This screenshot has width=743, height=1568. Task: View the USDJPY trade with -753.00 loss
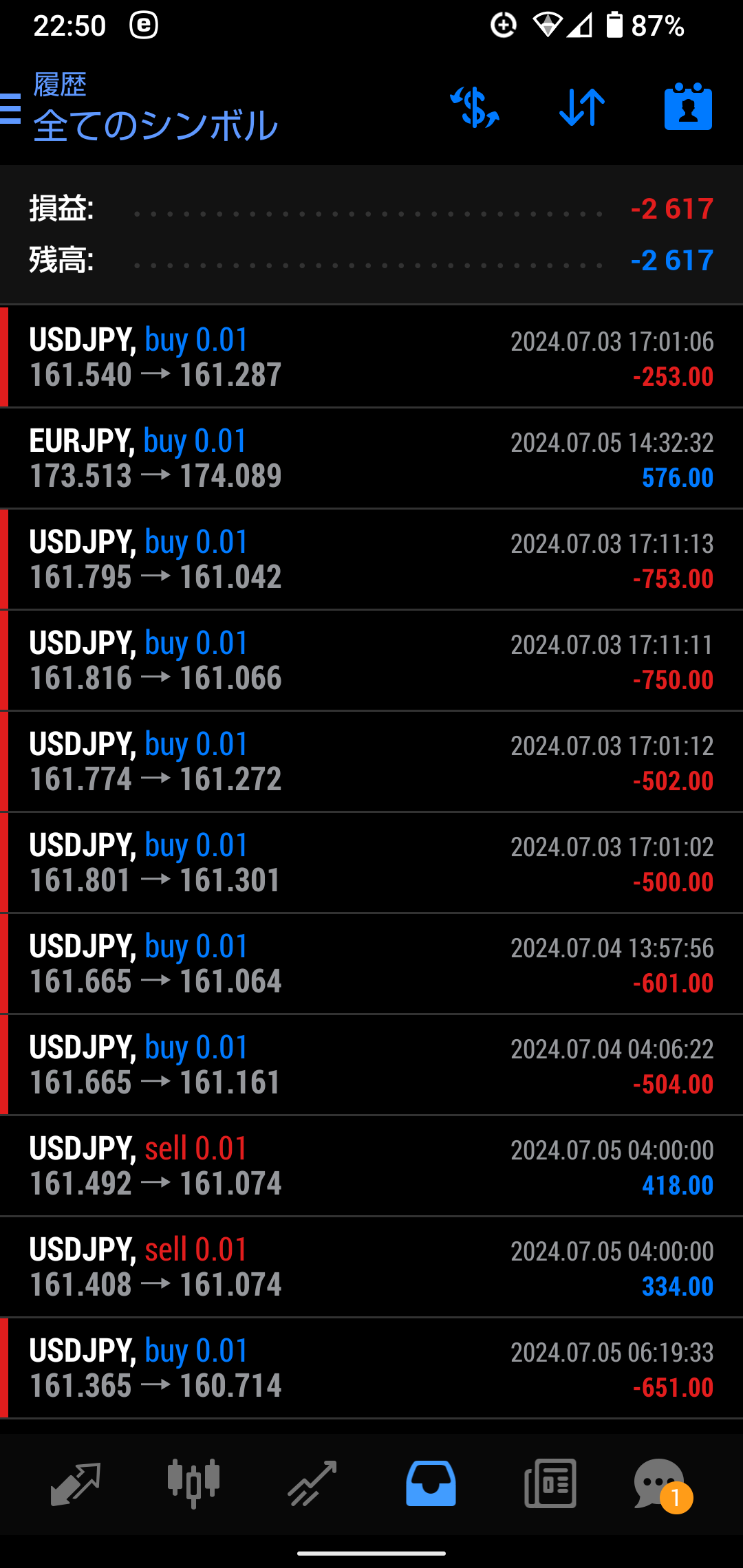point(371,560)
